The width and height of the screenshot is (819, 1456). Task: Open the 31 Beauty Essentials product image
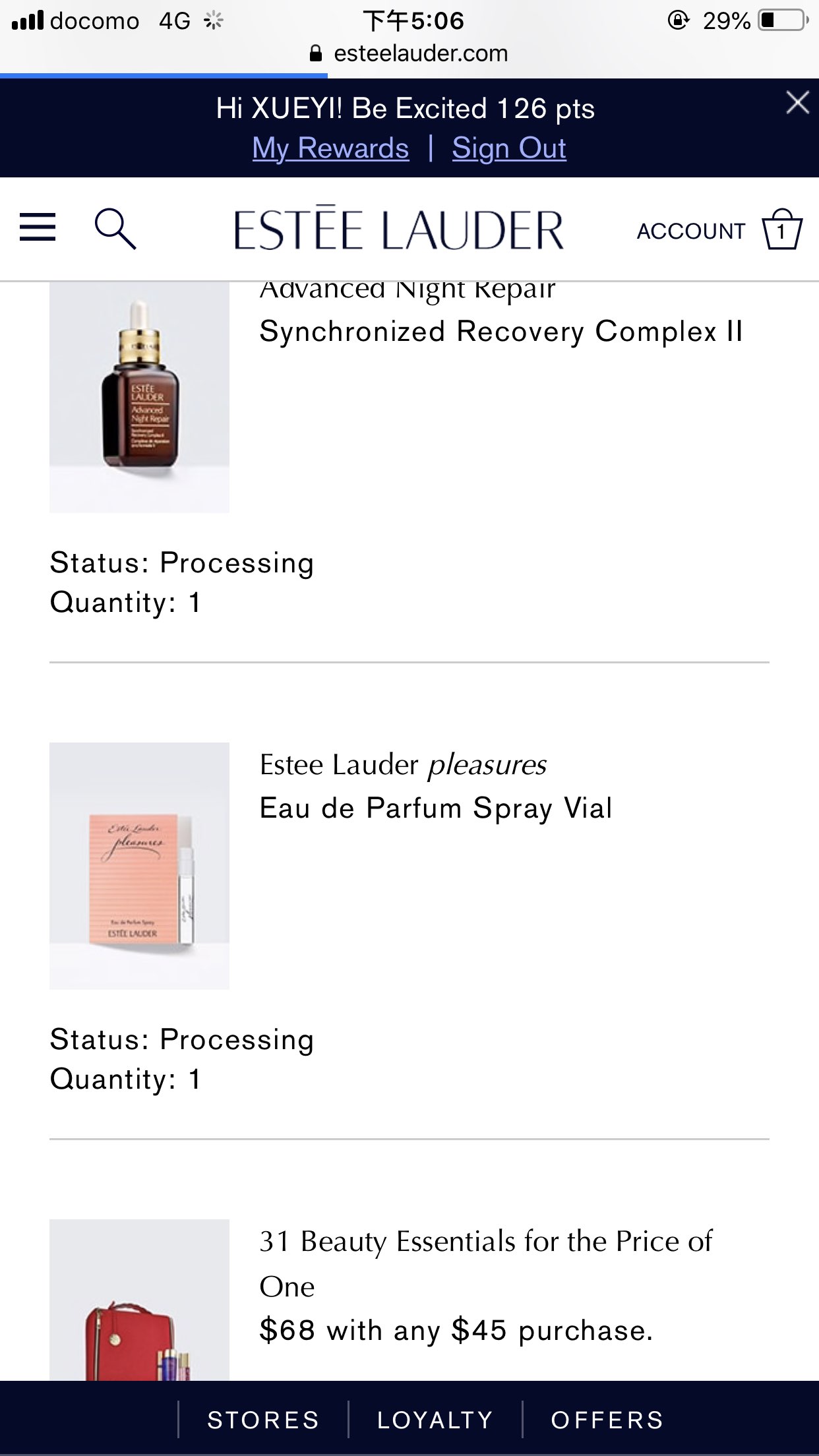(x=139, y=1300)
